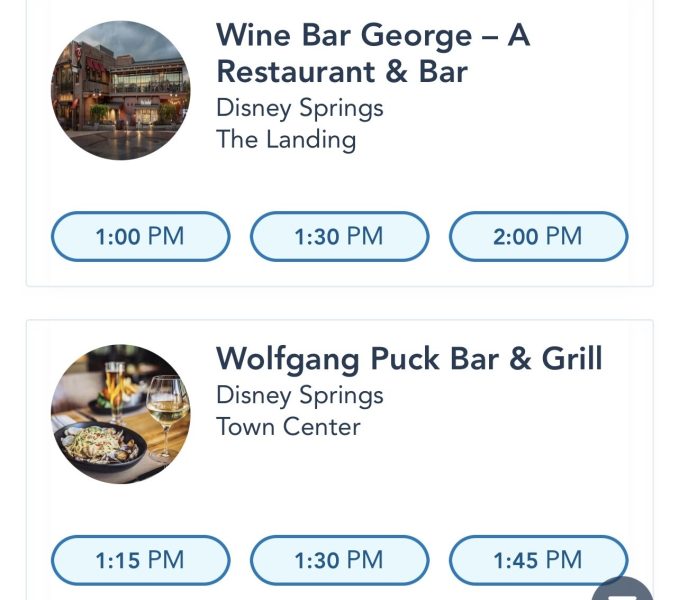Book 1:30 PM at Wine Bar George
Screen dimensions: 679x600
(339, 237)
